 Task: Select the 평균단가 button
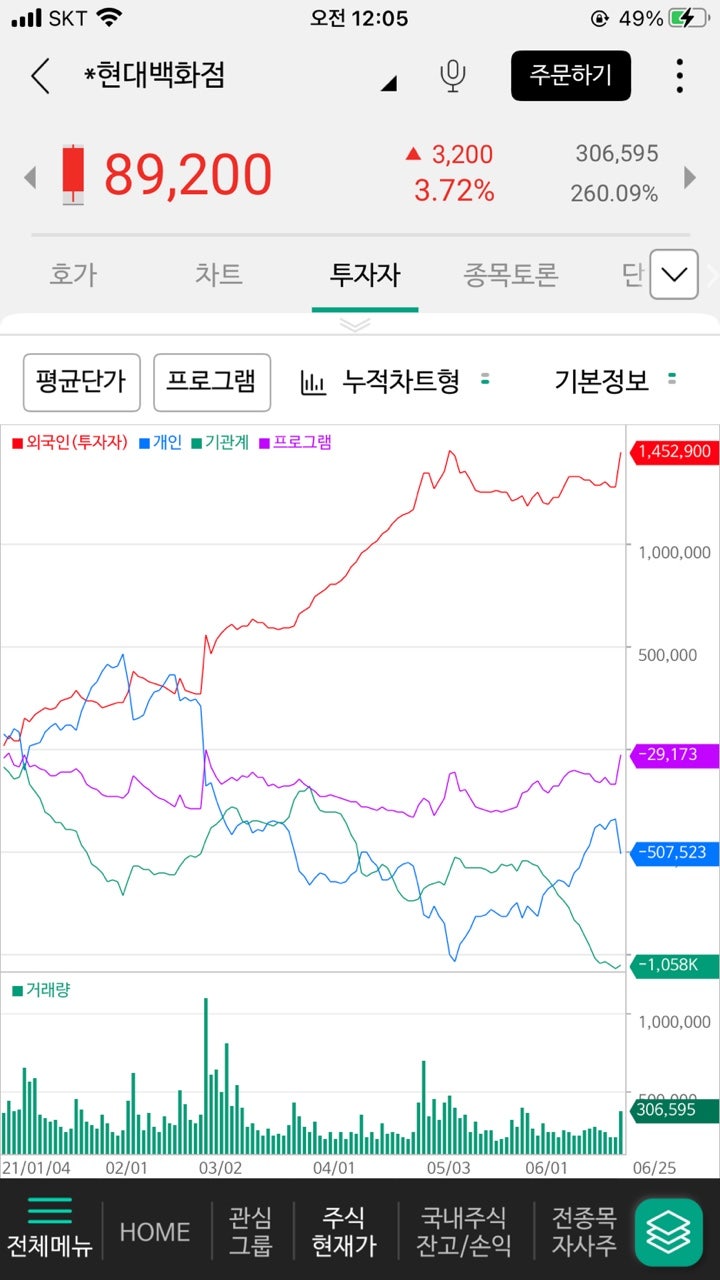click(x=81, y=381)
